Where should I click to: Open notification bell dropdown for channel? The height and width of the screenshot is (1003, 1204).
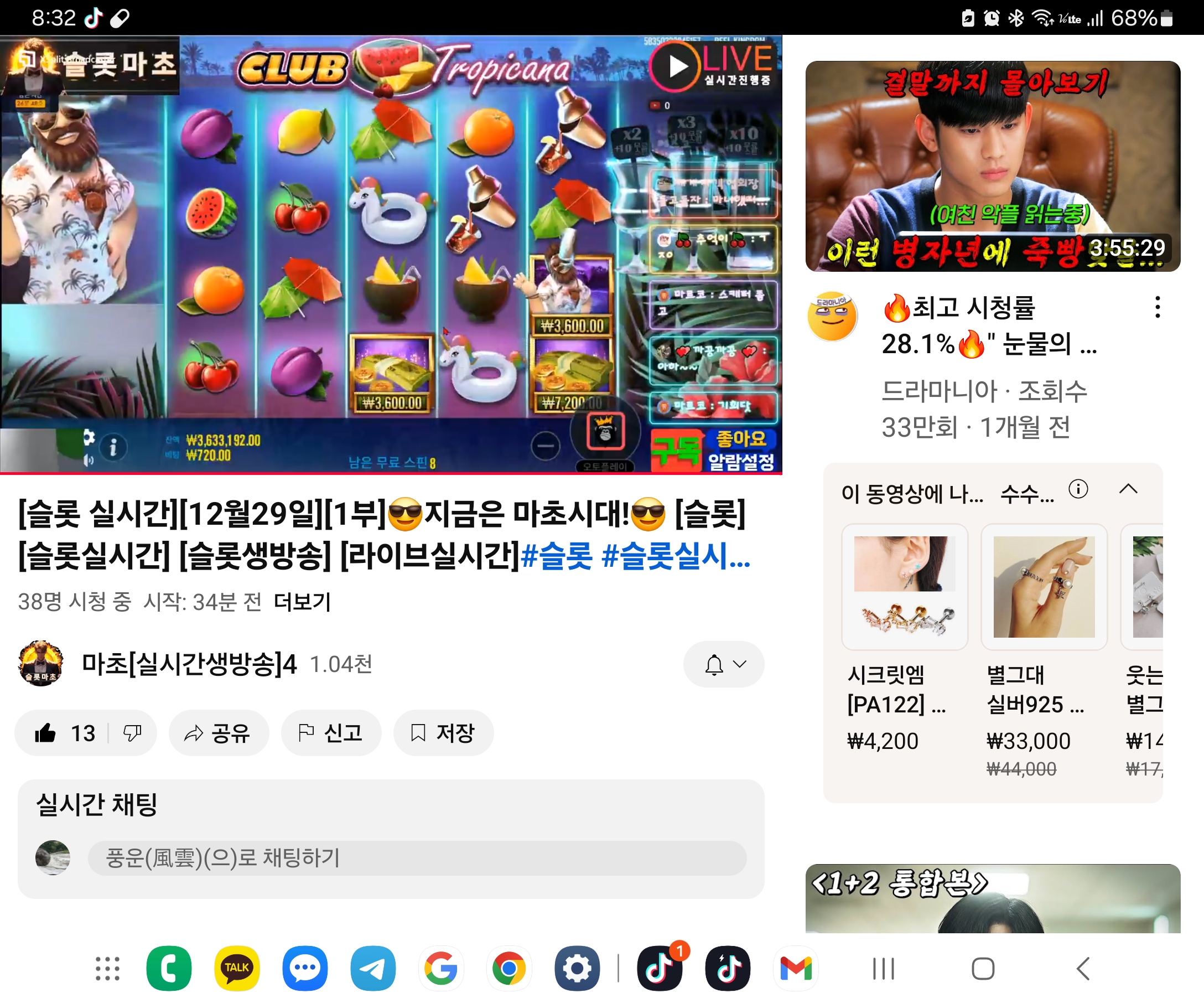pos(723,664)
